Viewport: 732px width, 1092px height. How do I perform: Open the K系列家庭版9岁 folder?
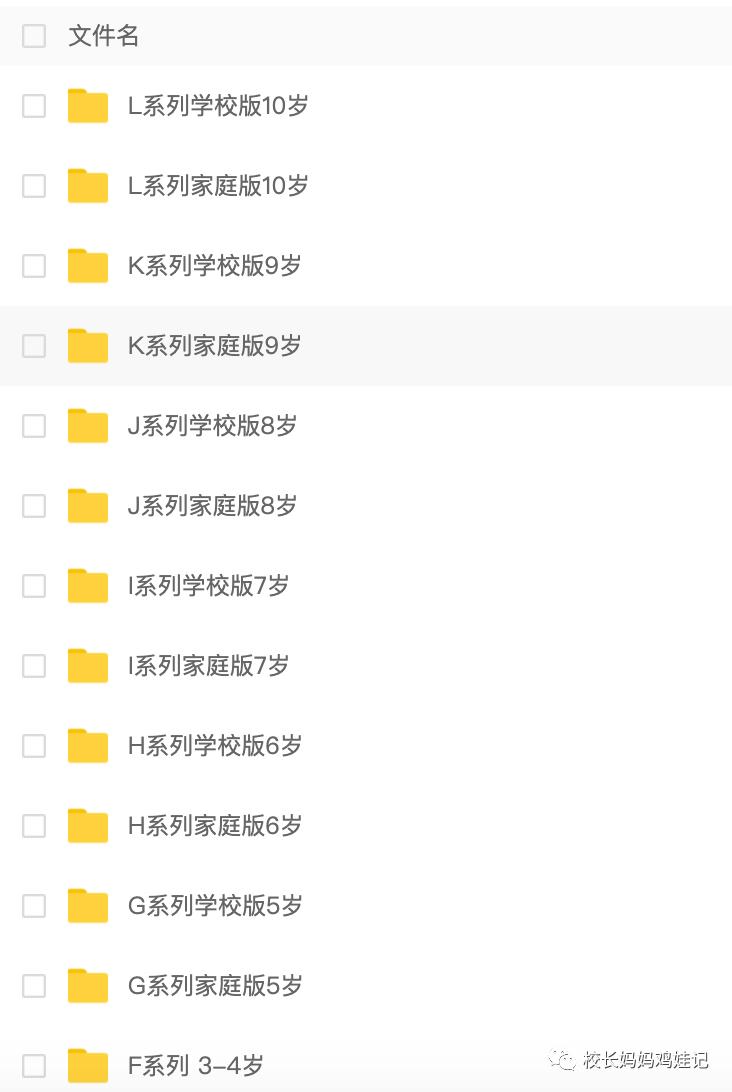(214, 346)
